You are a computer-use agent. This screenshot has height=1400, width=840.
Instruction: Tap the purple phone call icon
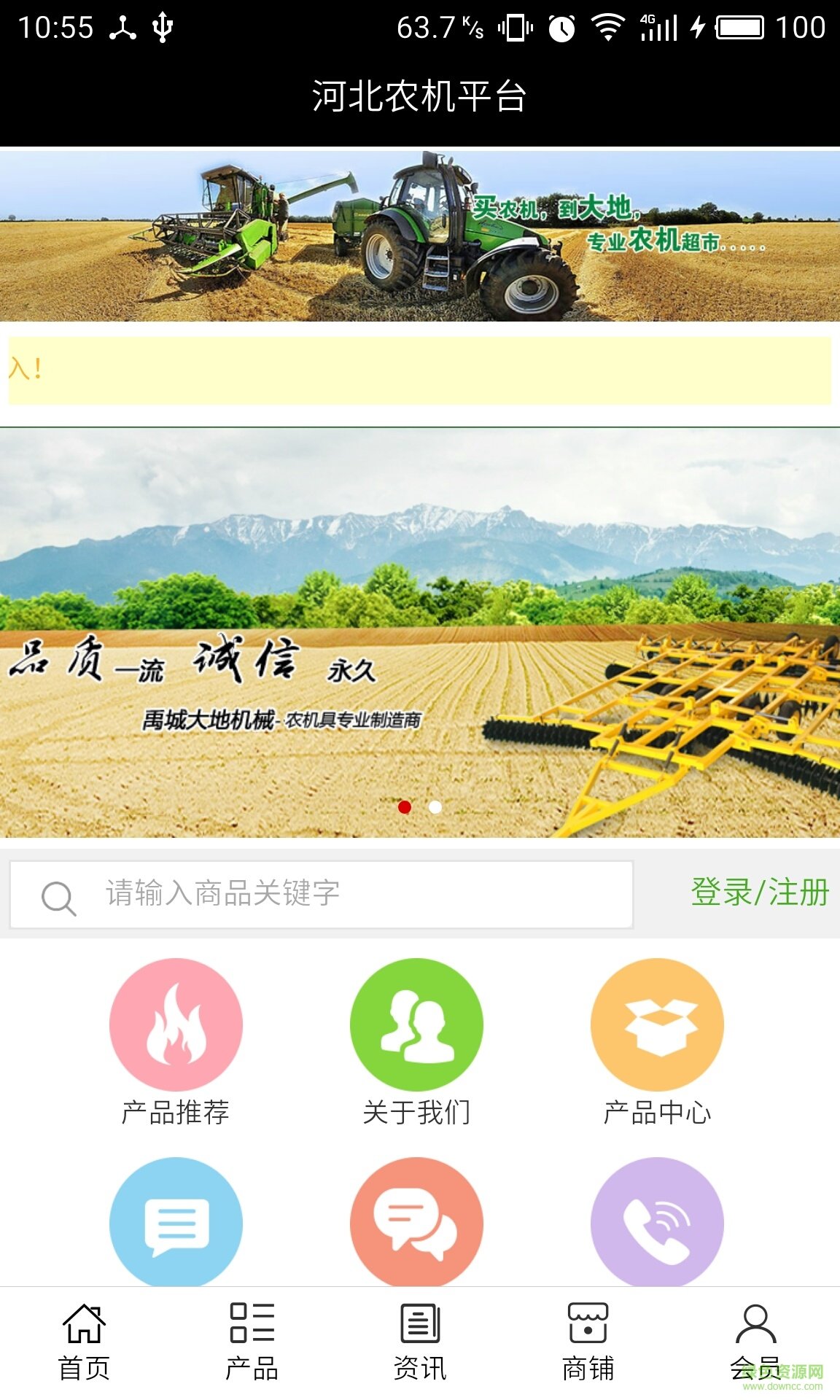point(657,1222)
